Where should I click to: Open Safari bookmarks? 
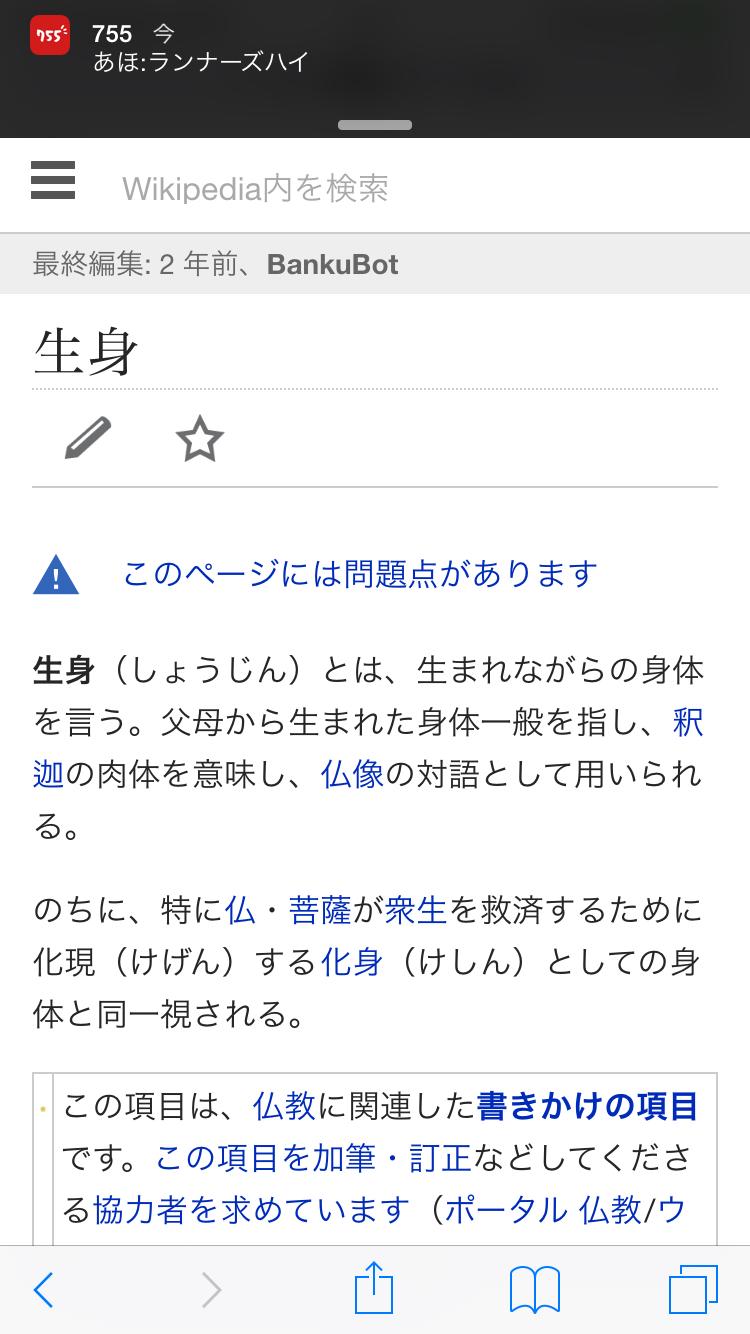(535, 1290)
